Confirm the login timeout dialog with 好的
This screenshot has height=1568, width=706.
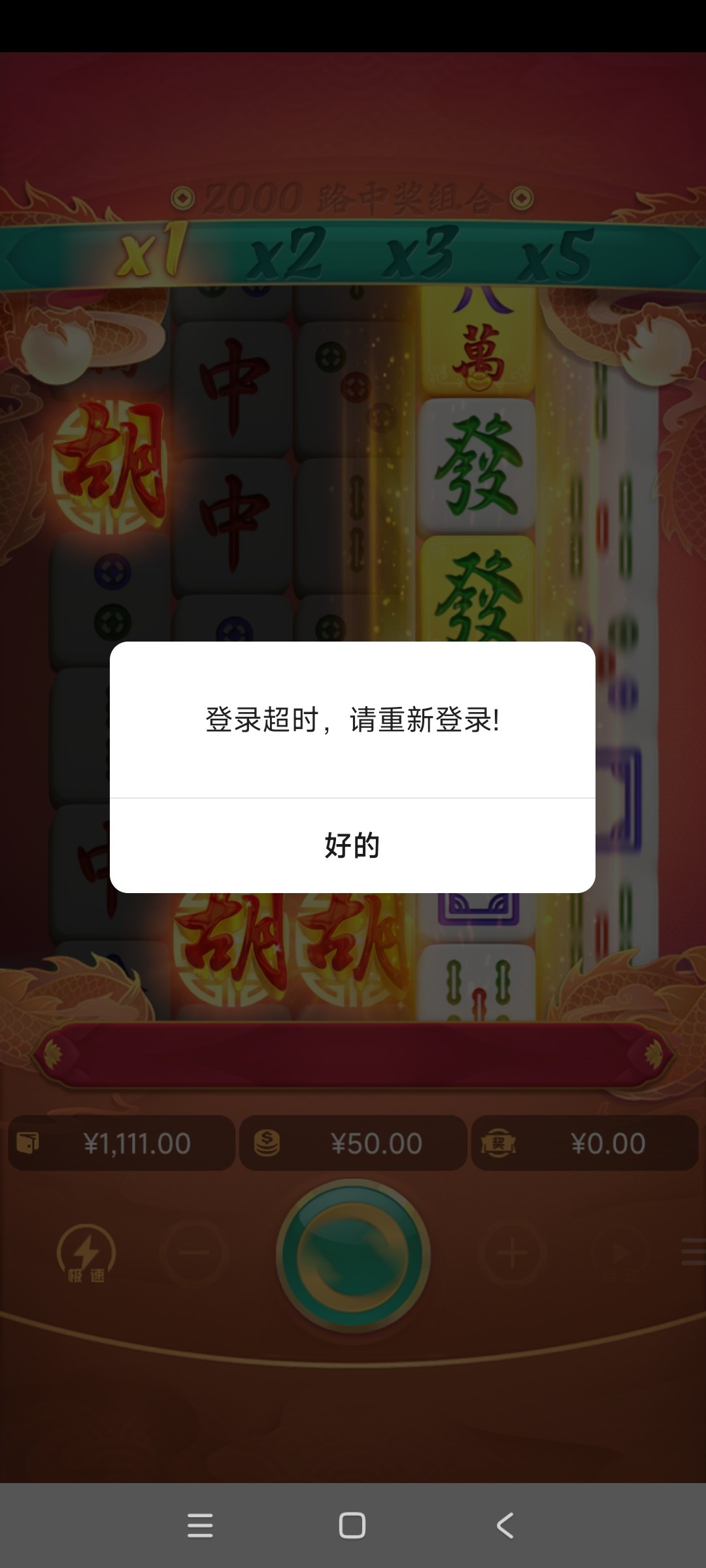point(352,845)
